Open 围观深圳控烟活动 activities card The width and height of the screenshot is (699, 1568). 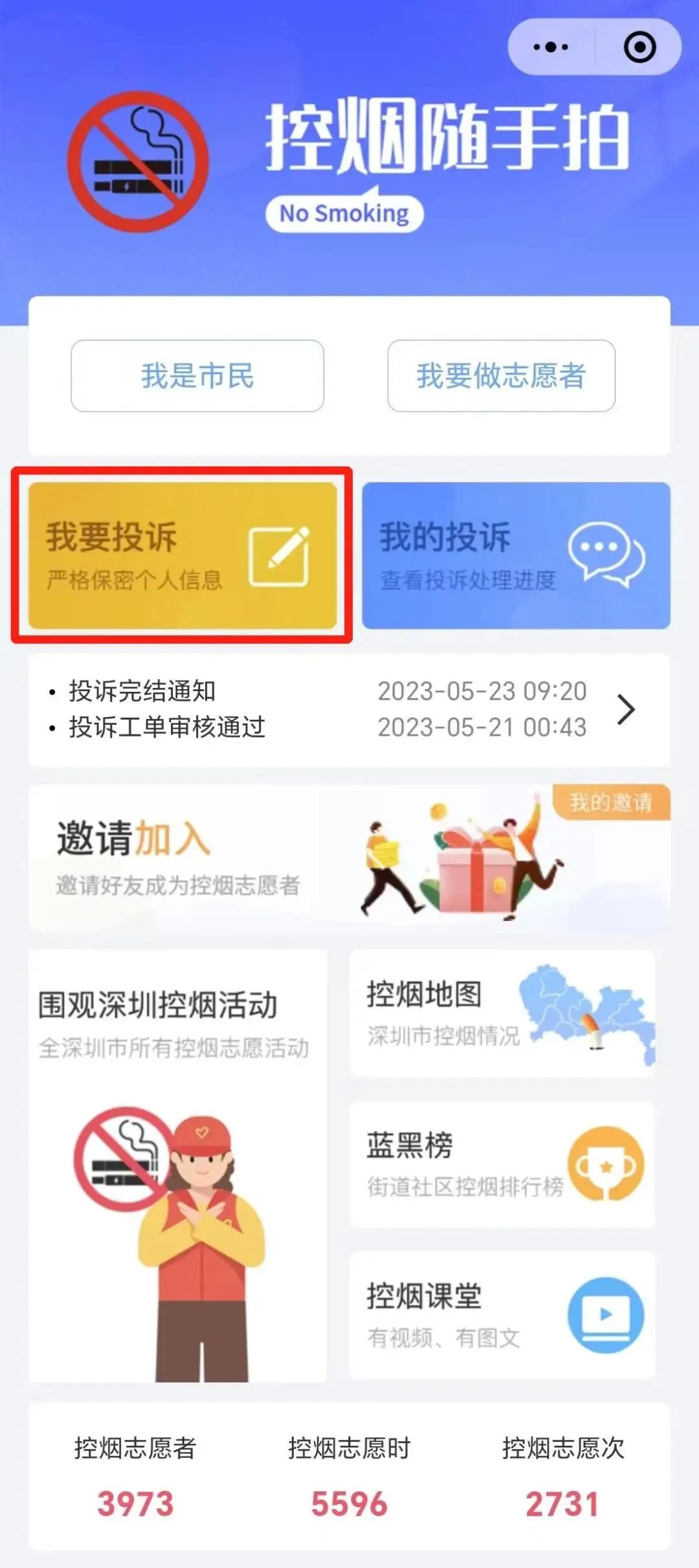pos(177,1165)
